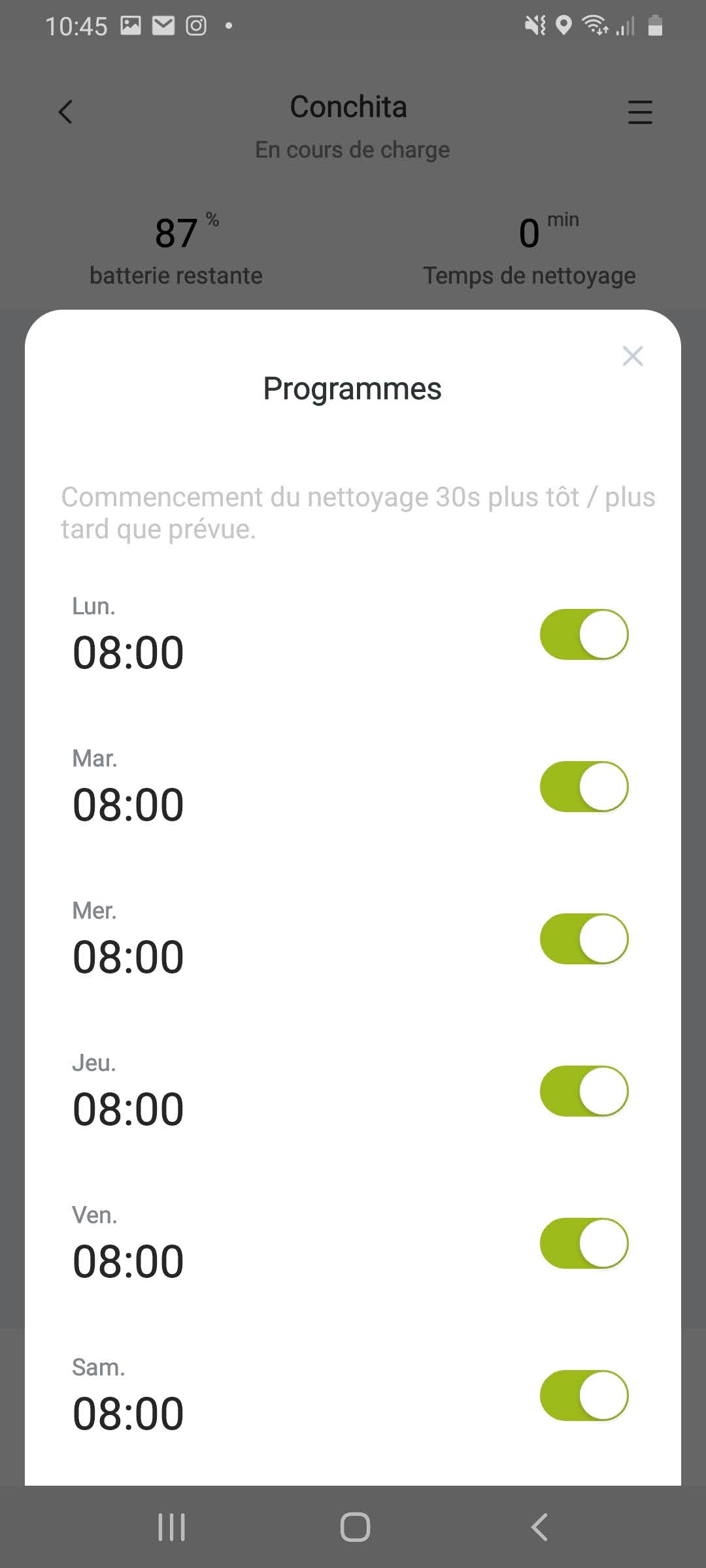The height and width of the screenshot is (1568, 706).
Task: Open the hamburger menu for Conchita
Action: tap(640, 112)
